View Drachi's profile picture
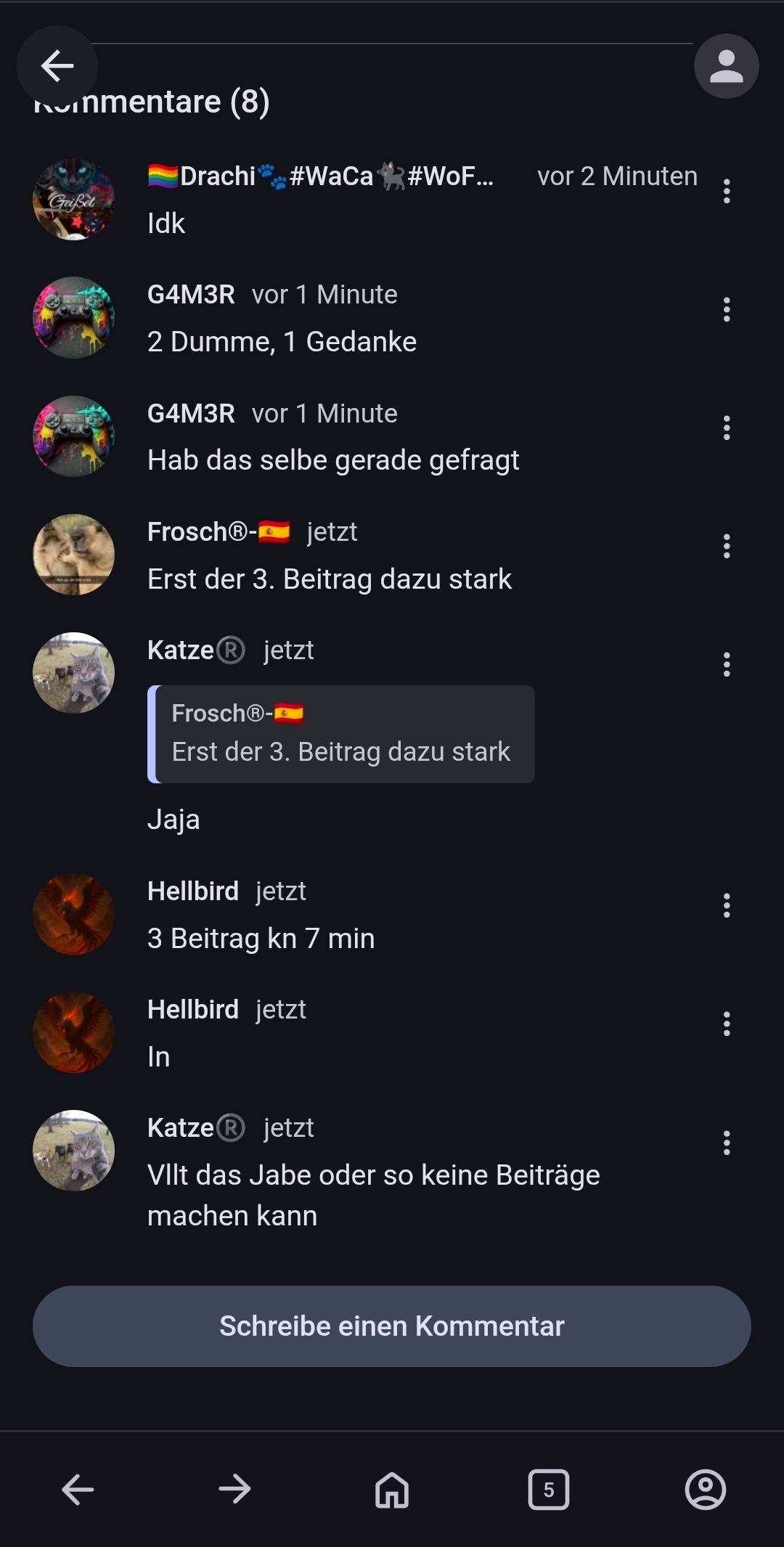 [73, 200]
